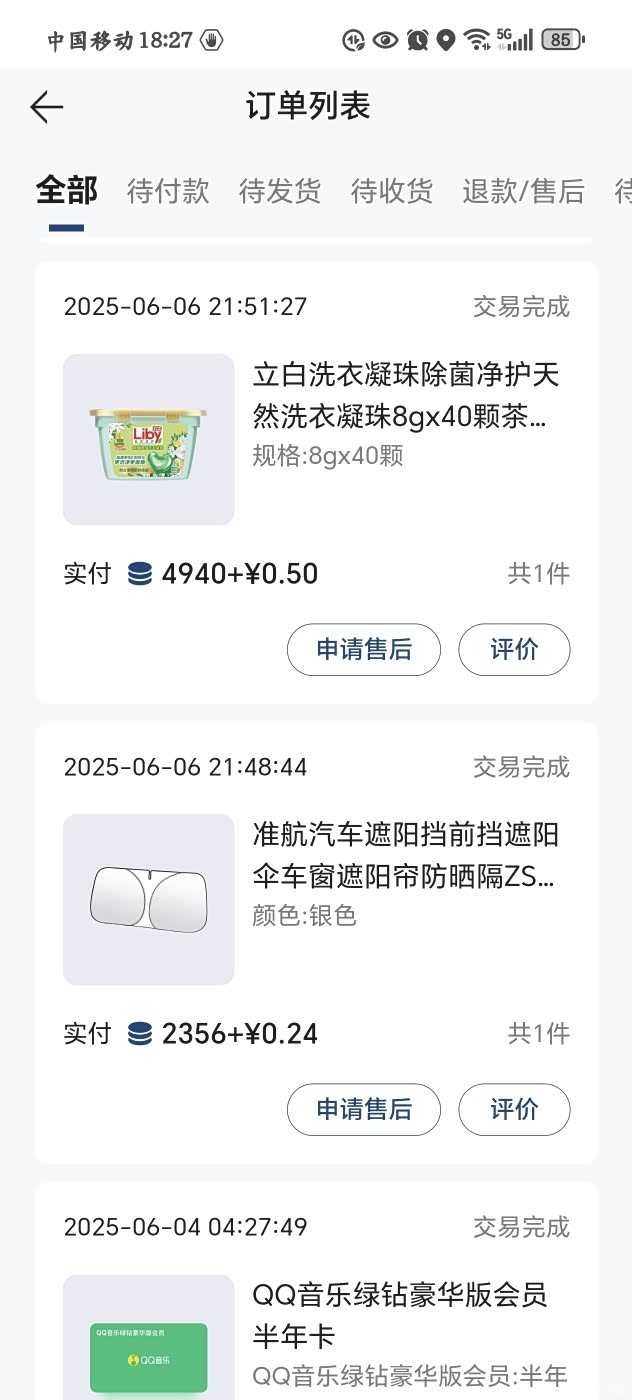632x1400 pixels.
Task: Open the 退款/售后 tab
Action: (523, 190)
